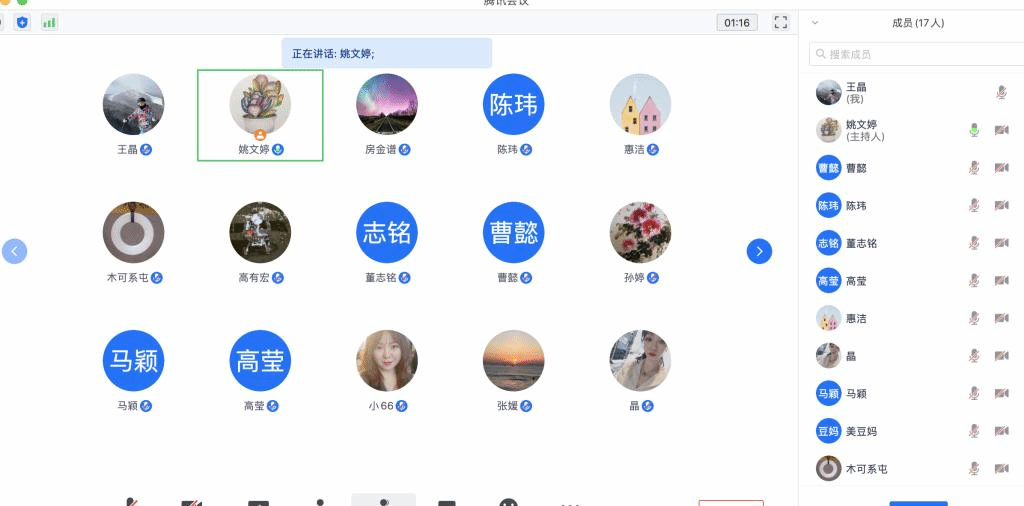The height and width of the screenshot is (506, 1024).
Task: Select 张媛's video tile
Action: [514, 369]
